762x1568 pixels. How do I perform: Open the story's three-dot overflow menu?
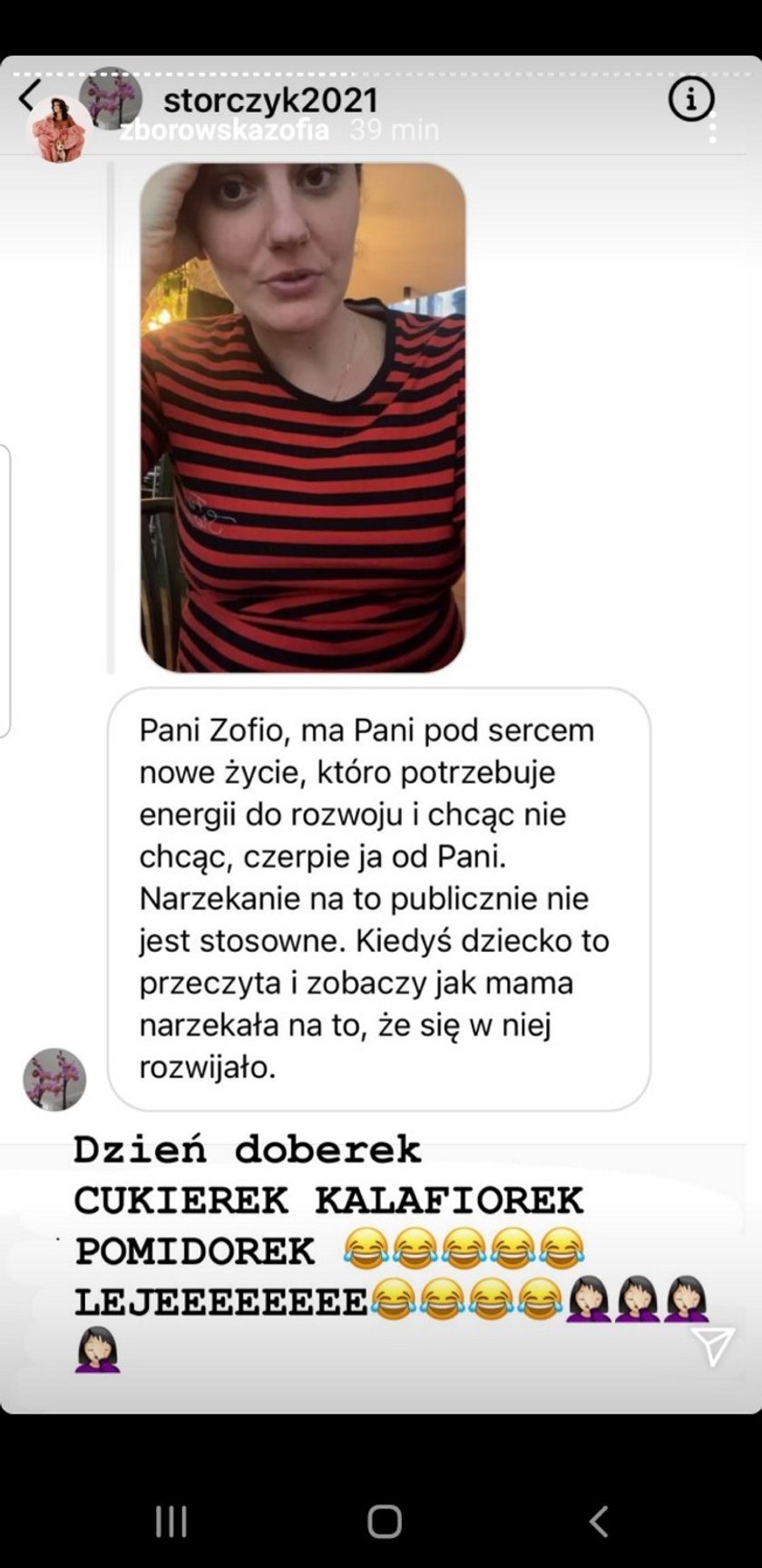713,129
